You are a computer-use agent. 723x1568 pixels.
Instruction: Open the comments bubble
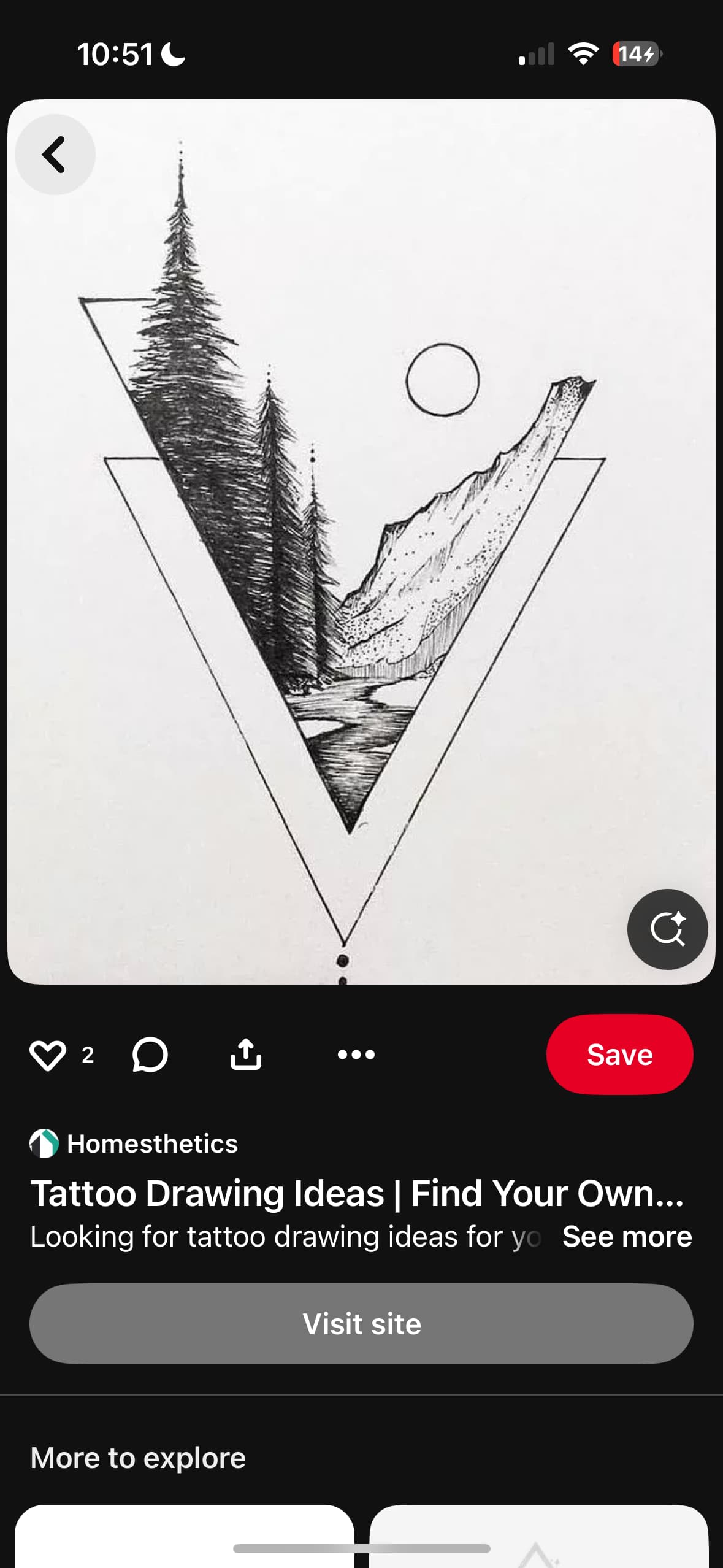[150, 1055]
